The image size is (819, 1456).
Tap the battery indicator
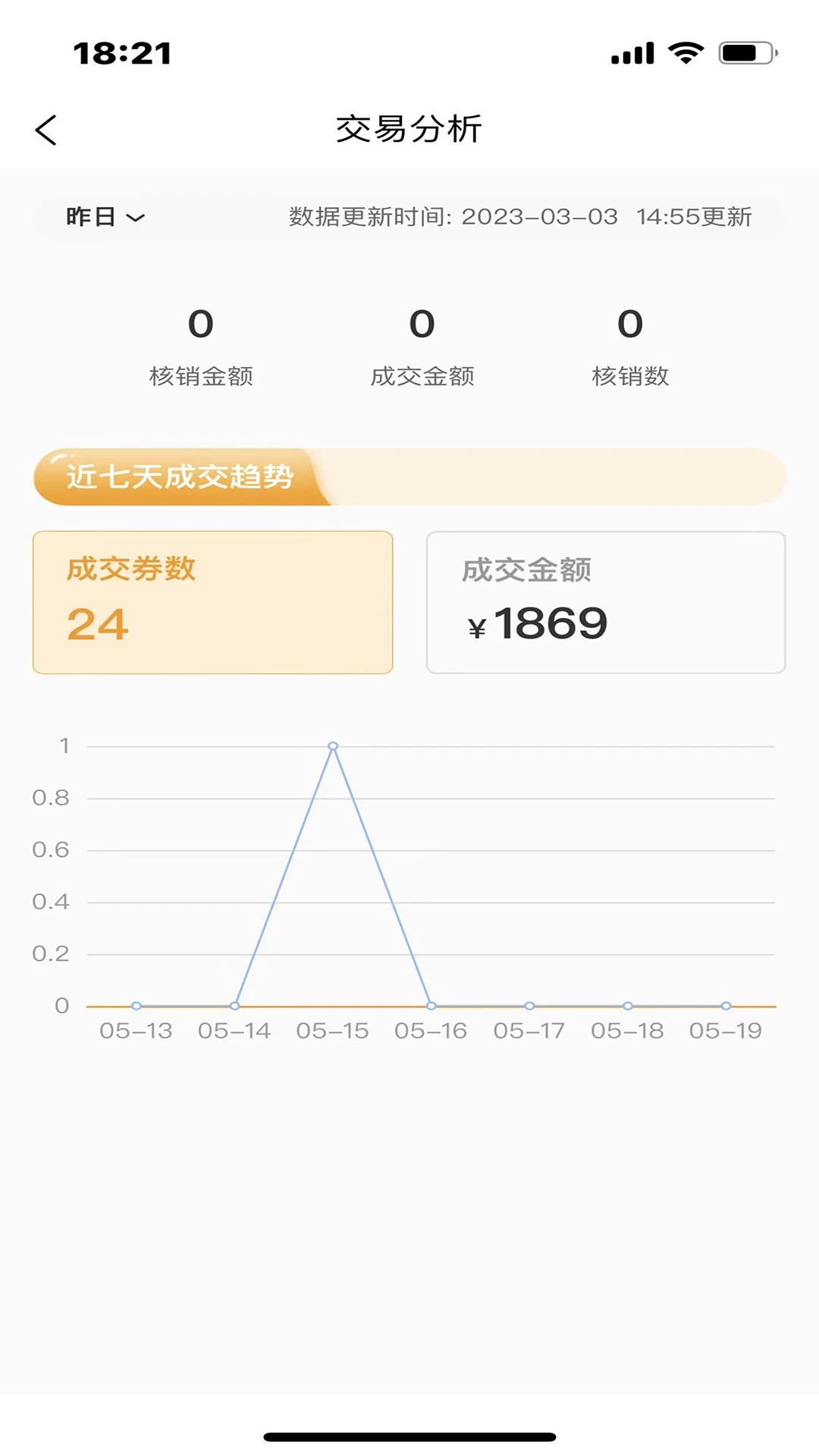coord(745,53)
